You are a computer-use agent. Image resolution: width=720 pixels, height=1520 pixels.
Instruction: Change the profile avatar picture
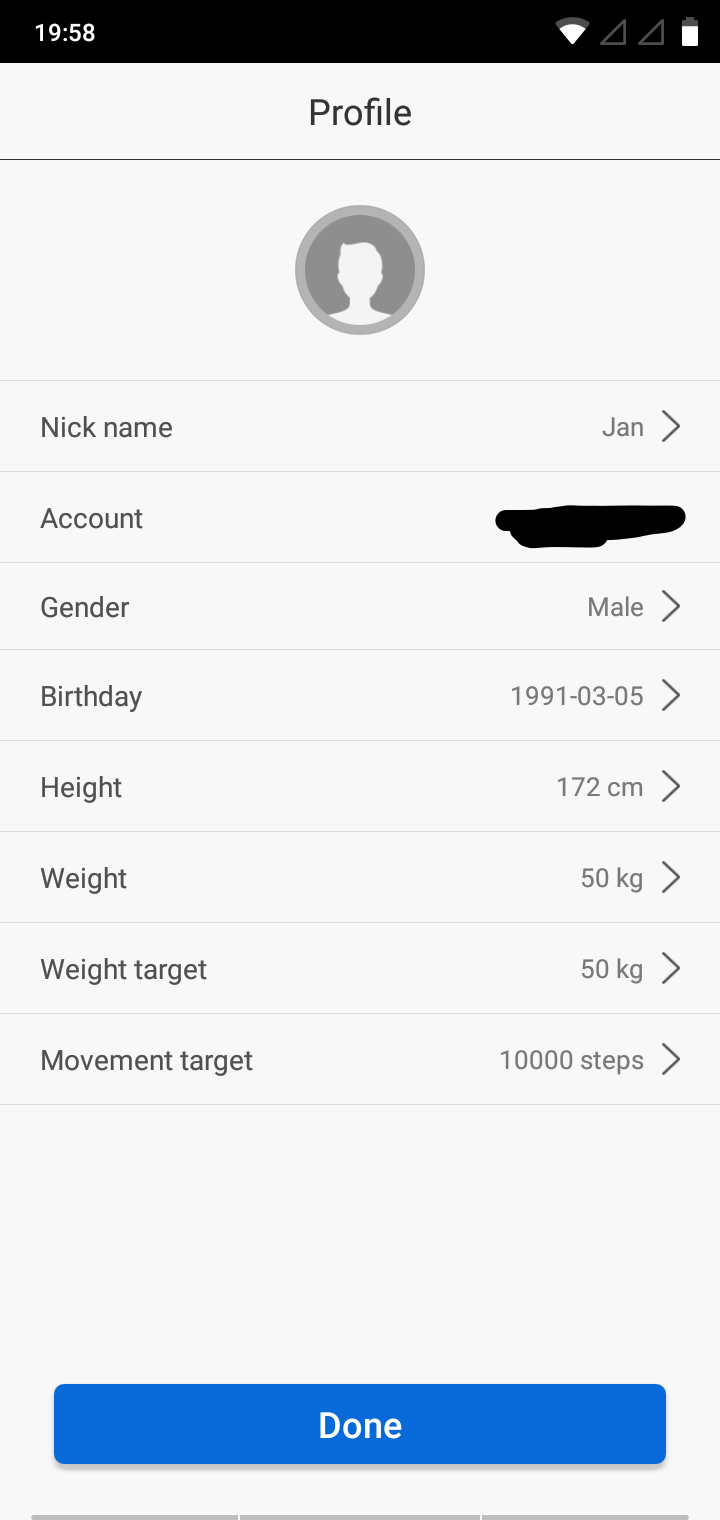[x=360, y=270]
